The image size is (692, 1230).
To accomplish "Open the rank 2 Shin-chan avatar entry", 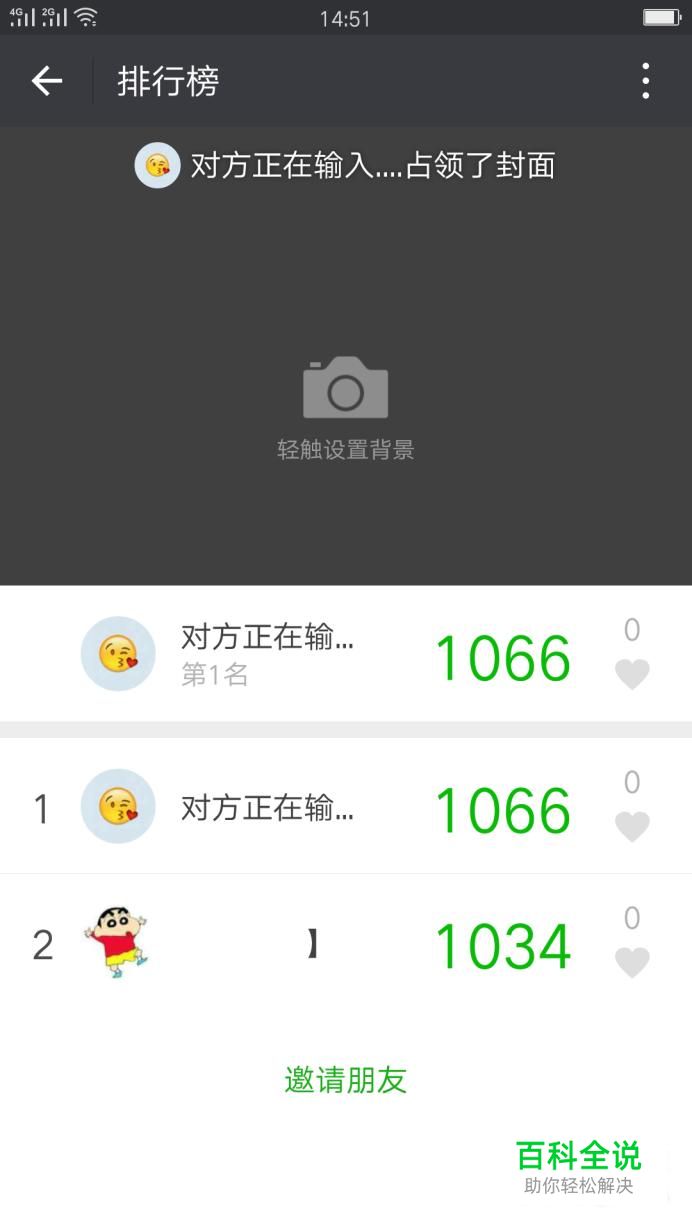I will (x=116, y=943).
